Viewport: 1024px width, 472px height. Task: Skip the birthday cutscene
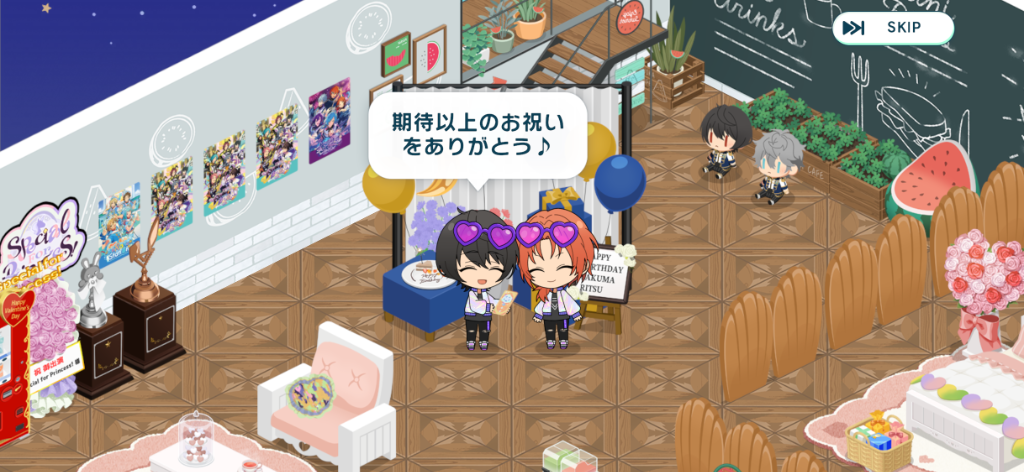point(892,28)
